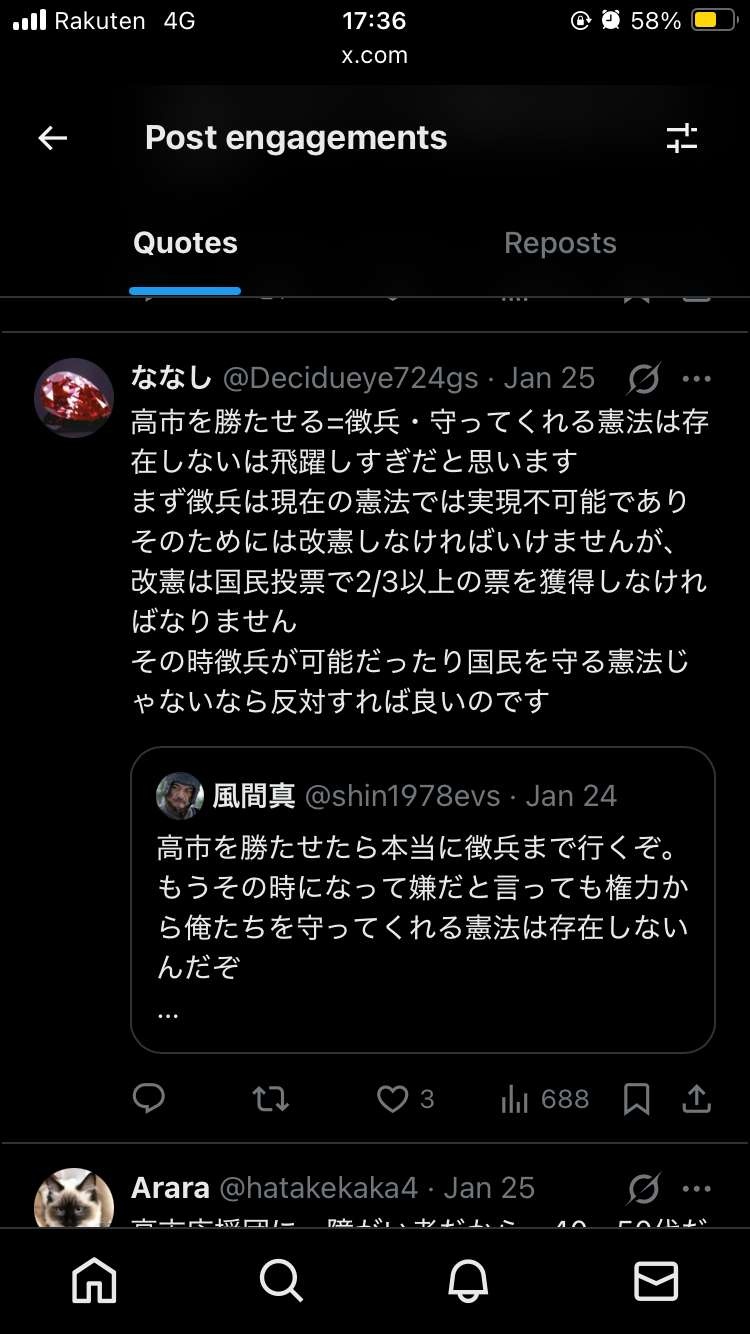Open the engagement filter settings icon
The height and width of the screenshot is (1334, 750).
tap(682, 138)
